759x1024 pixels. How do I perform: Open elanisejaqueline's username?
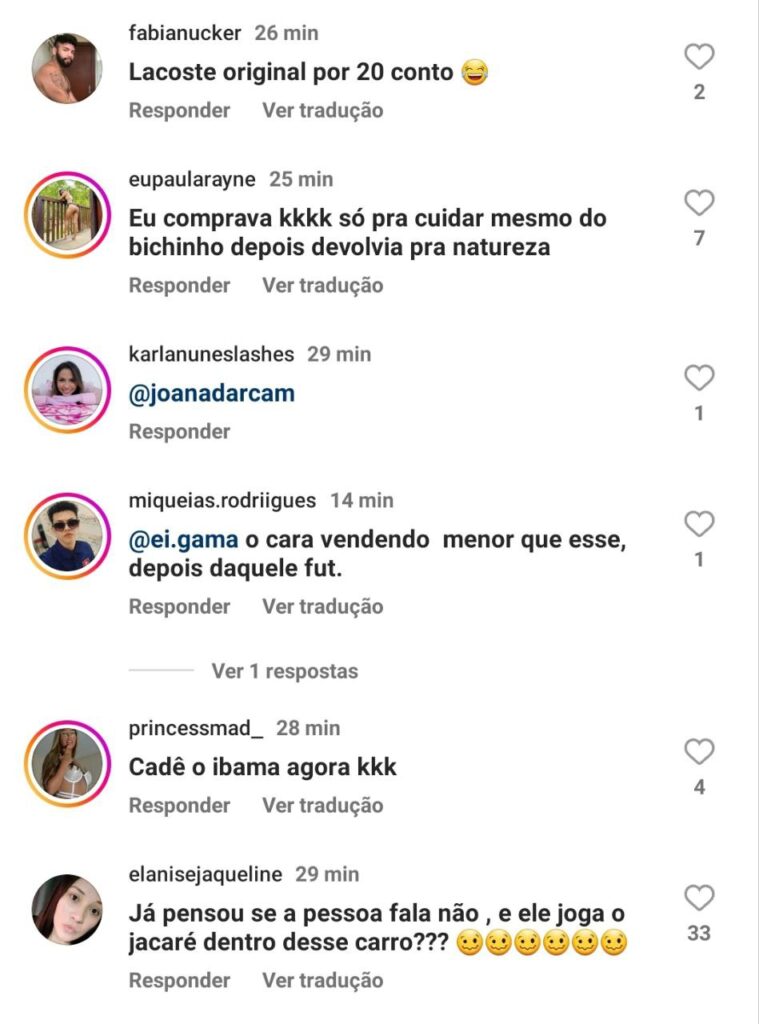(x=206, y=874)
